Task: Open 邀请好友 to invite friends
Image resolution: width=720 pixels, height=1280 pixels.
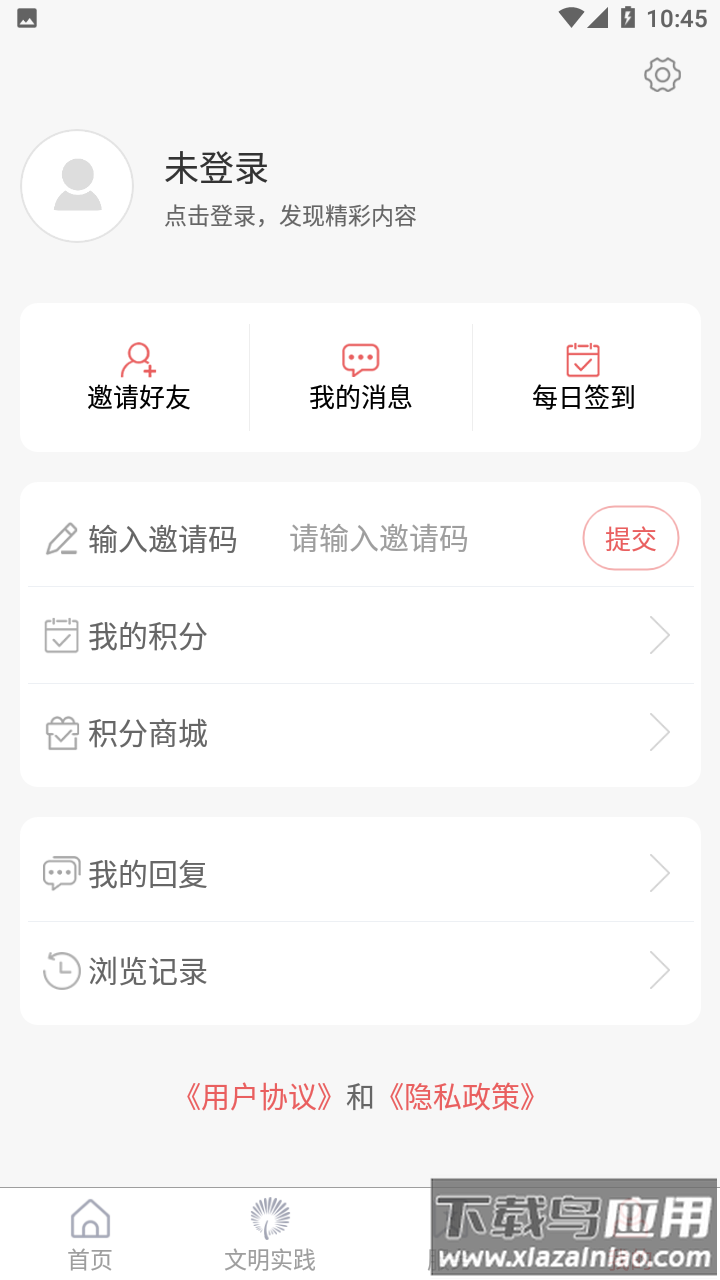Action: [x=138, y=378]
